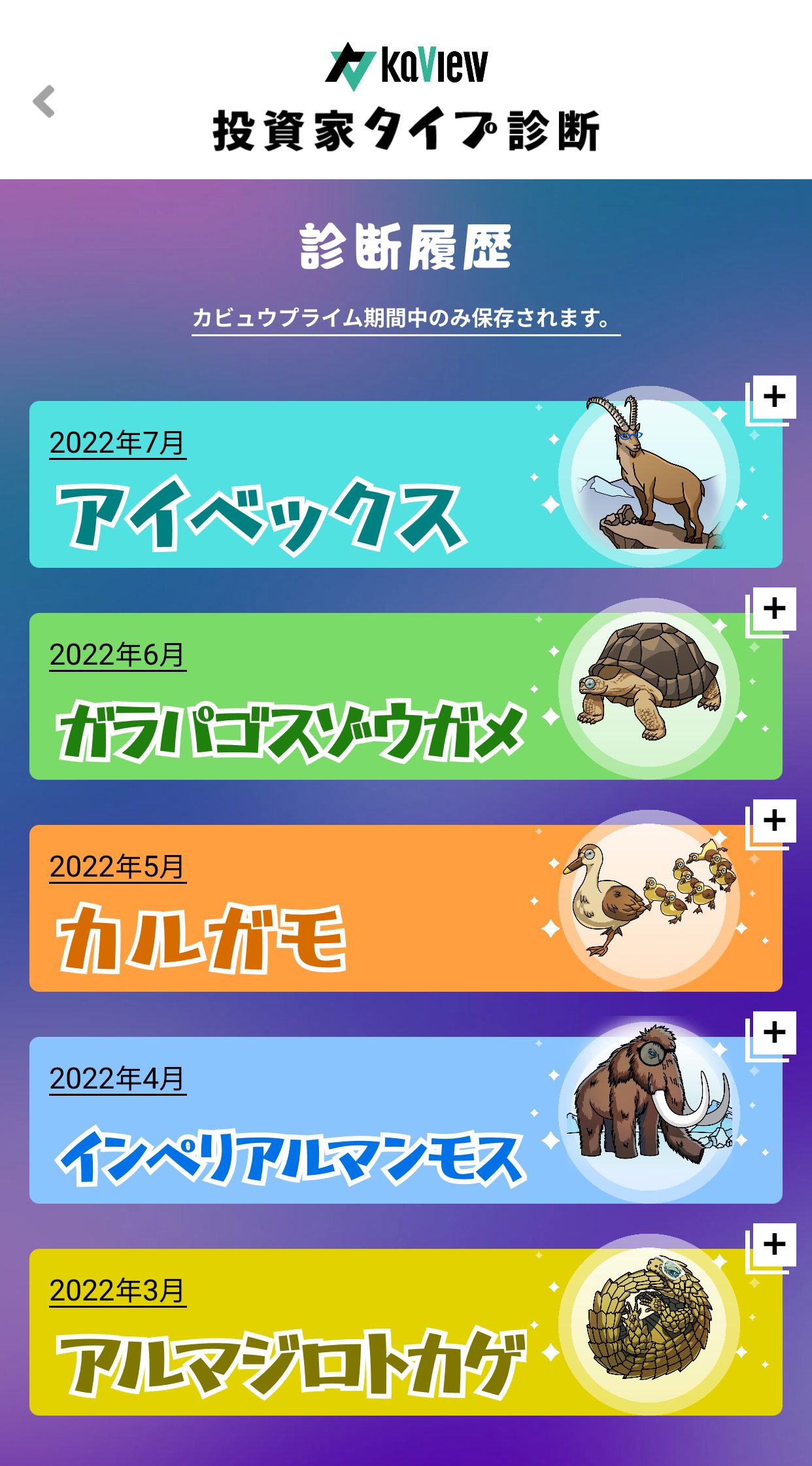Viewport: 812px width, 1466px height.
Task: Expand the plus icon on アイベックス card
Action: coord(774,396)
